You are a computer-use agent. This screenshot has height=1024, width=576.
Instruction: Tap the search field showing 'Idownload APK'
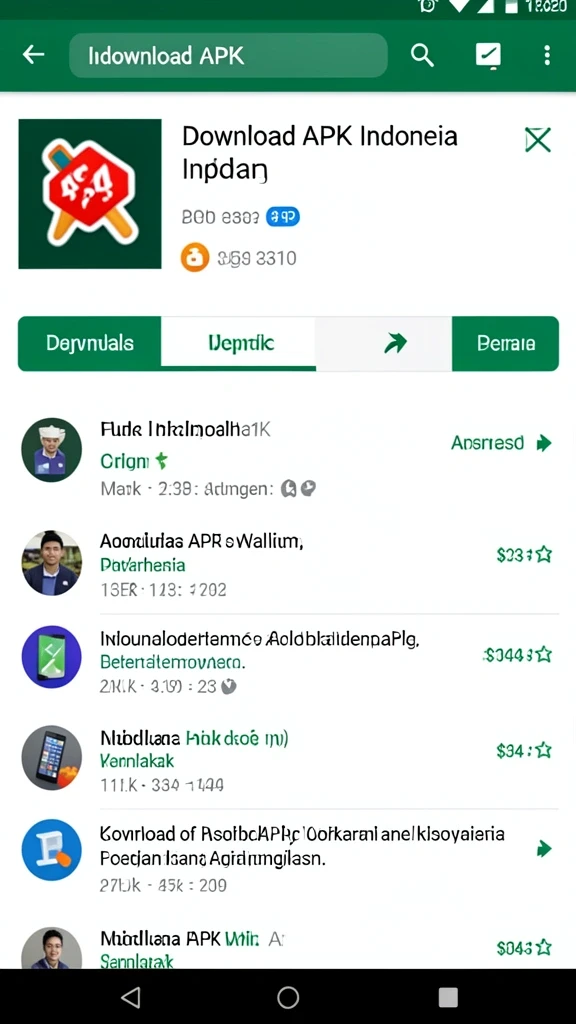[x=229, y=56]
